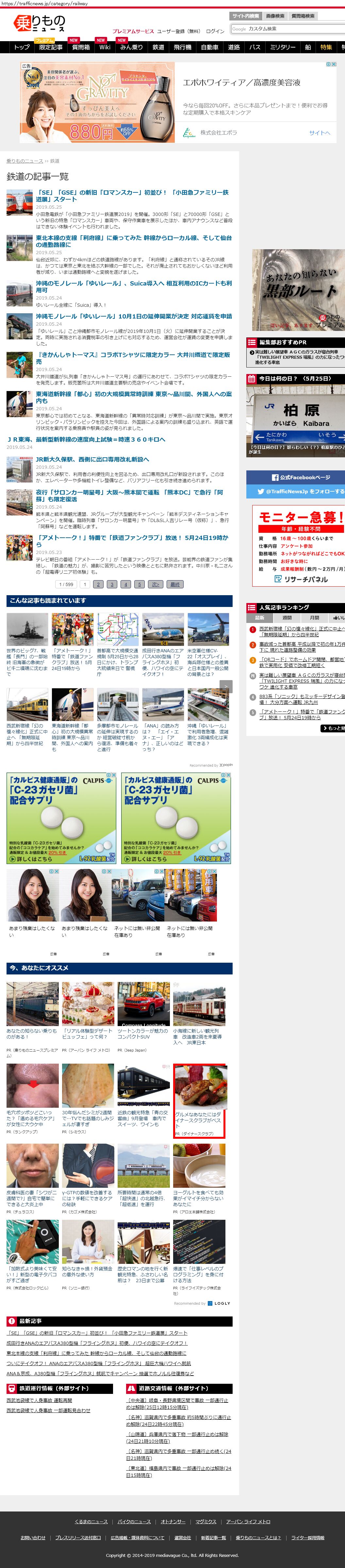
Task: Open the プレミアムサービス link
Action: 133,31
